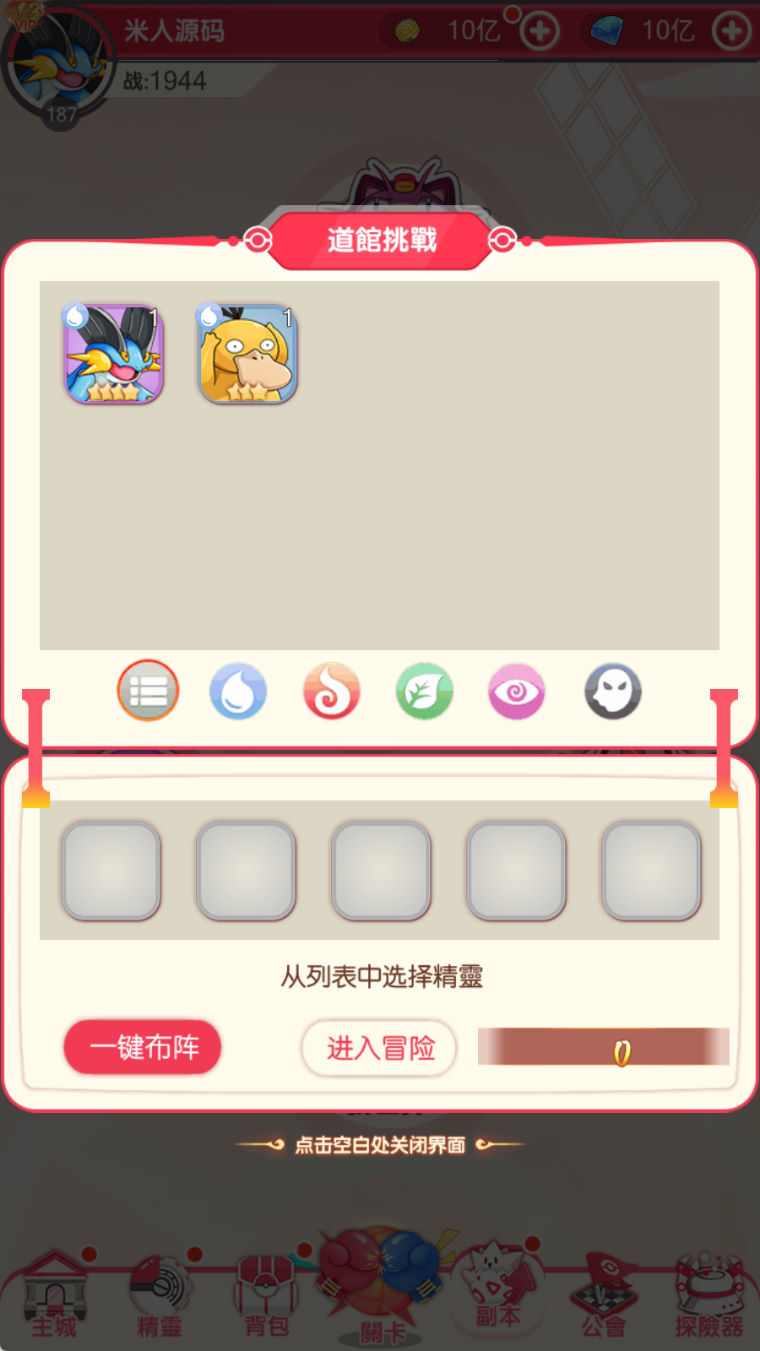The width and height of the screenshot is (760, 1351).
Task: Add more gold coins with plus button
Action: [x=540, y=31]
